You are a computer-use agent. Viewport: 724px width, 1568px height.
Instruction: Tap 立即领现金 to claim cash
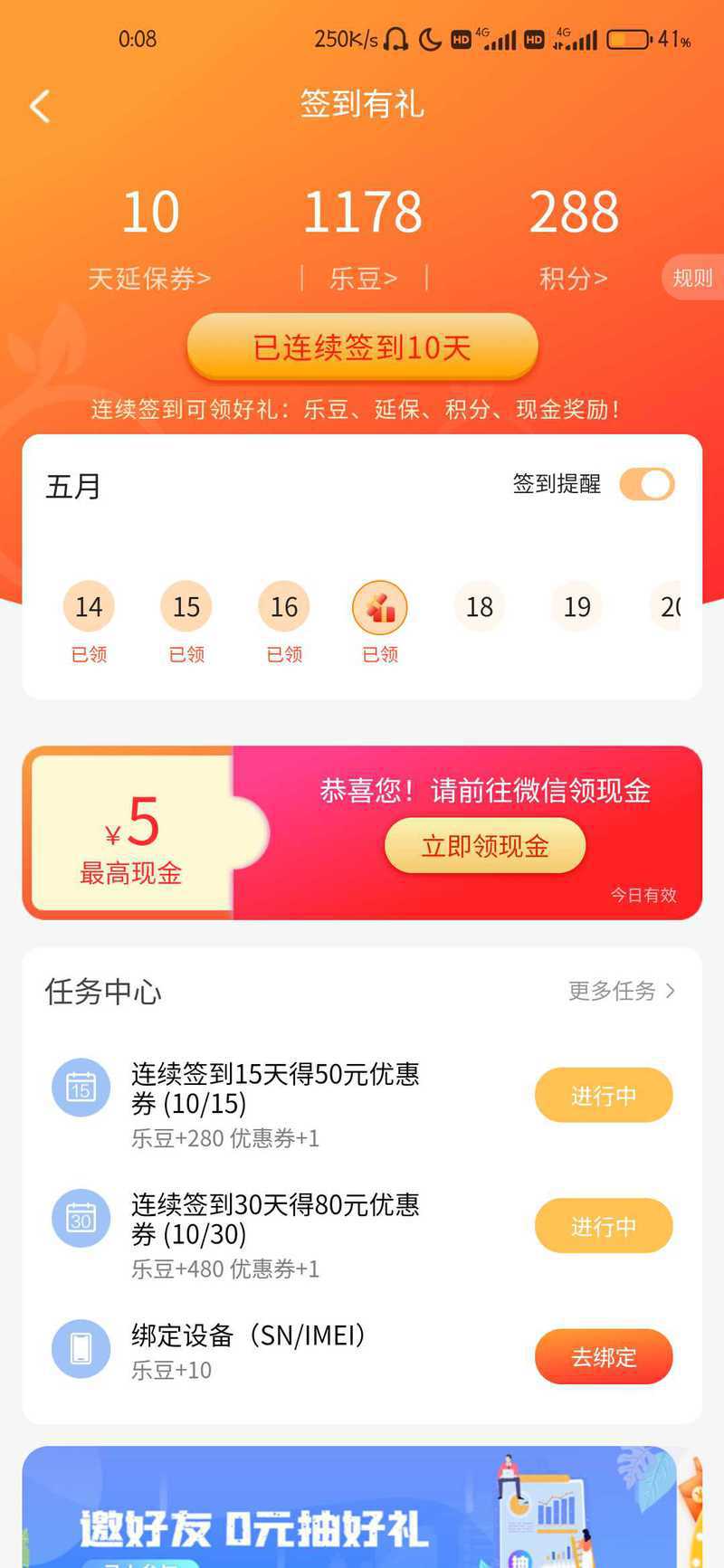click(x=485, y=846)
